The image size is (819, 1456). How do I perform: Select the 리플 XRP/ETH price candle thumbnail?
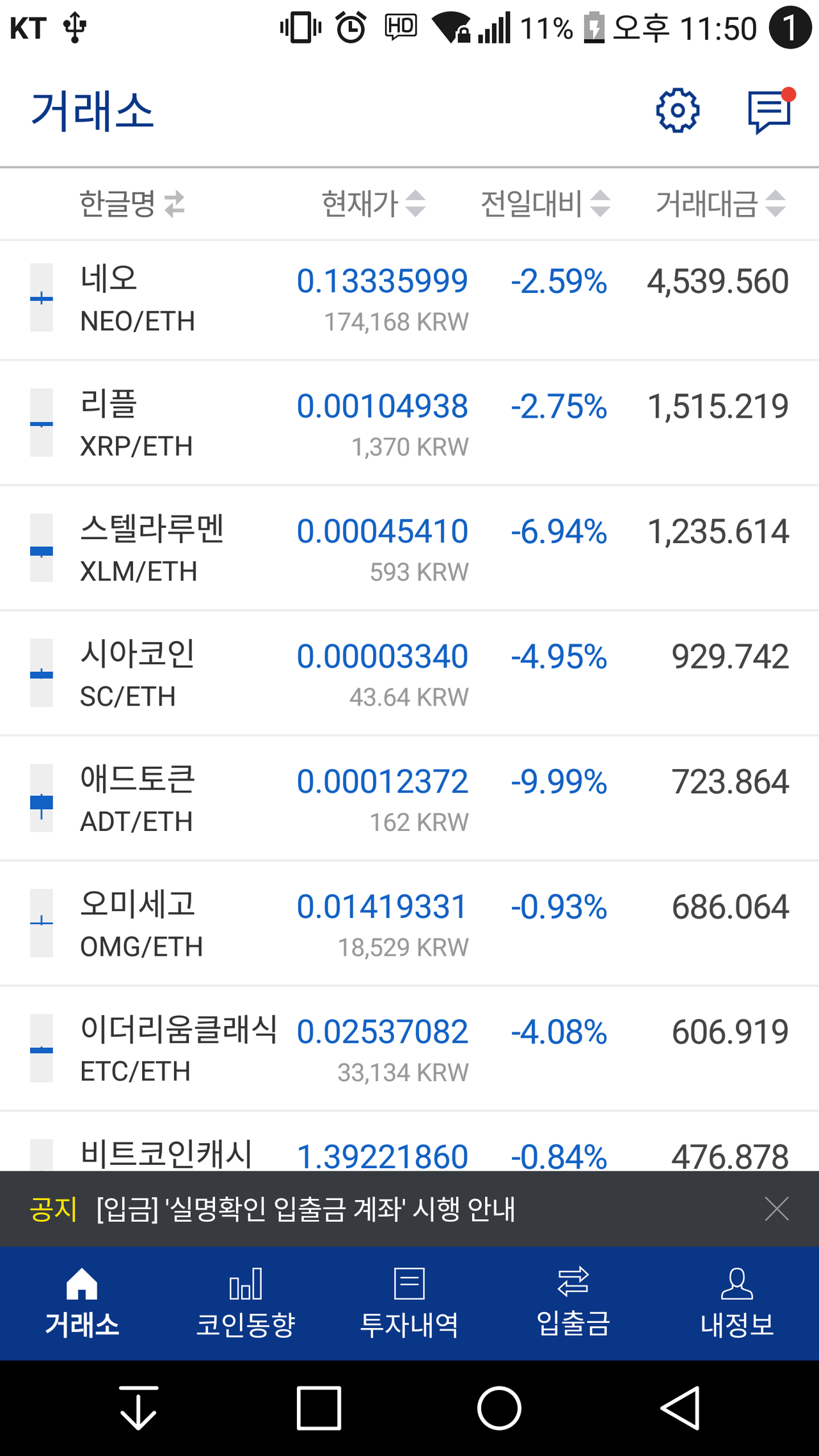coord(41,423)
